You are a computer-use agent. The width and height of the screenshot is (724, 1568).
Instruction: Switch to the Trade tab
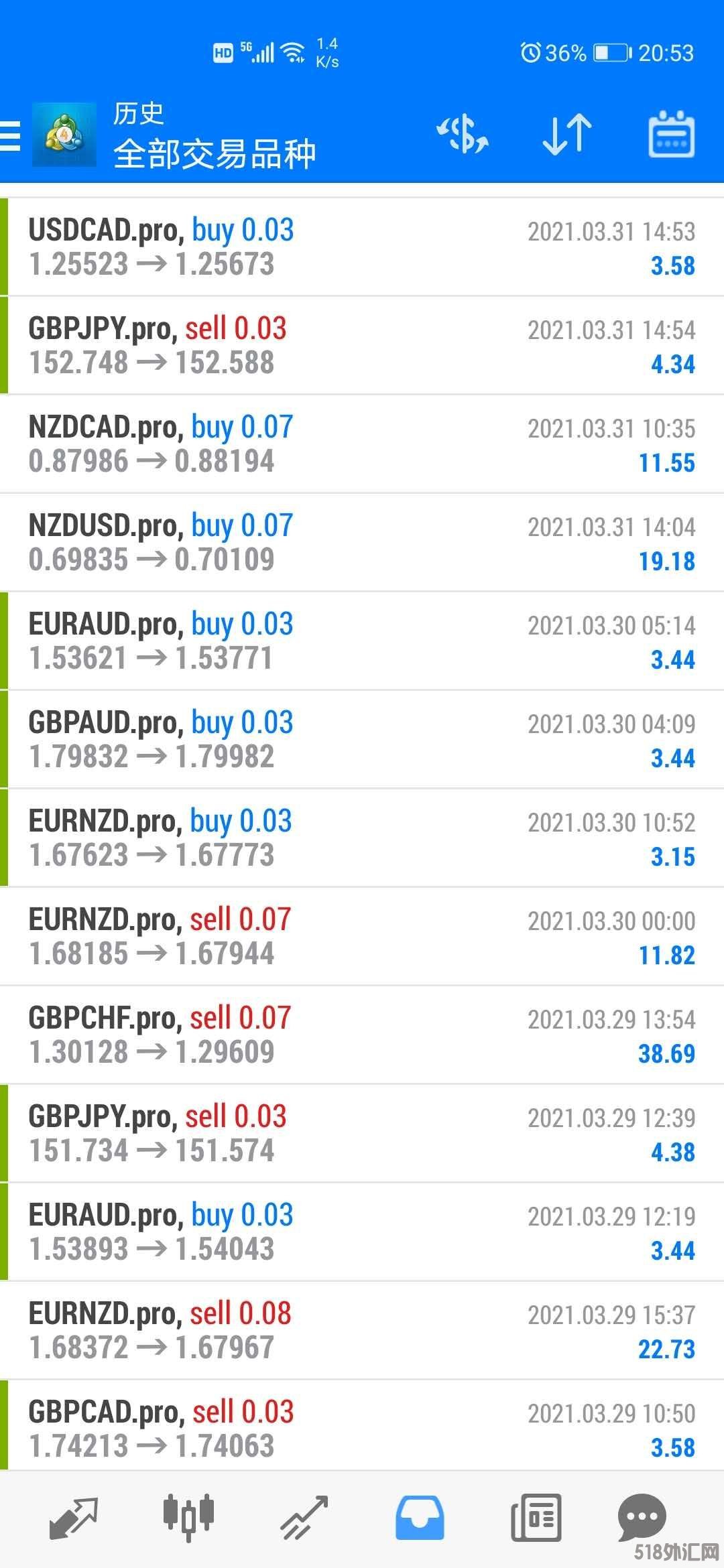pyautogui.click(x=304, y=1517)
